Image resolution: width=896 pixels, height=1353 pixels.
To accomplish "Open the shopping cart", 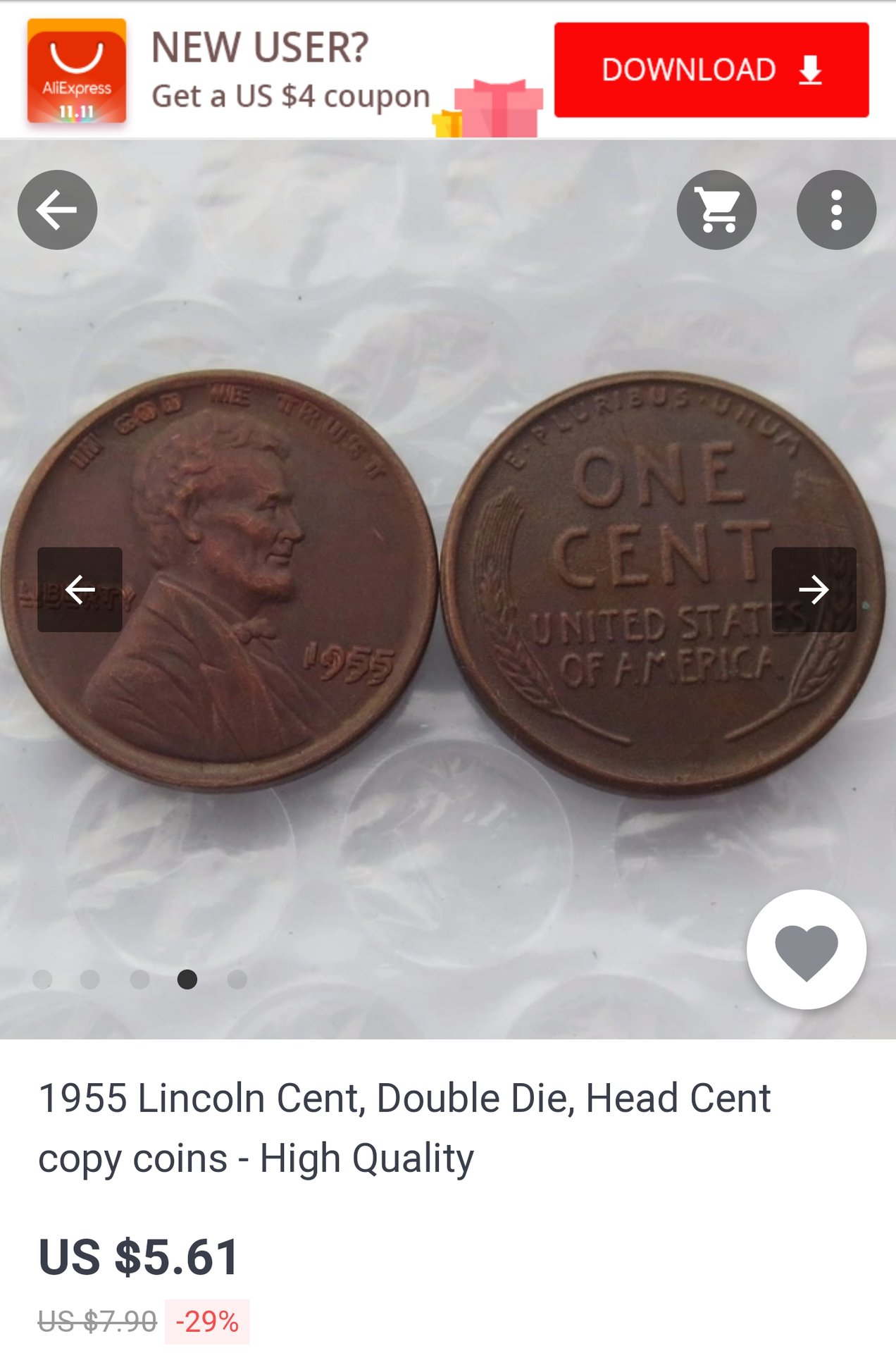I will [x=716, y=209].
